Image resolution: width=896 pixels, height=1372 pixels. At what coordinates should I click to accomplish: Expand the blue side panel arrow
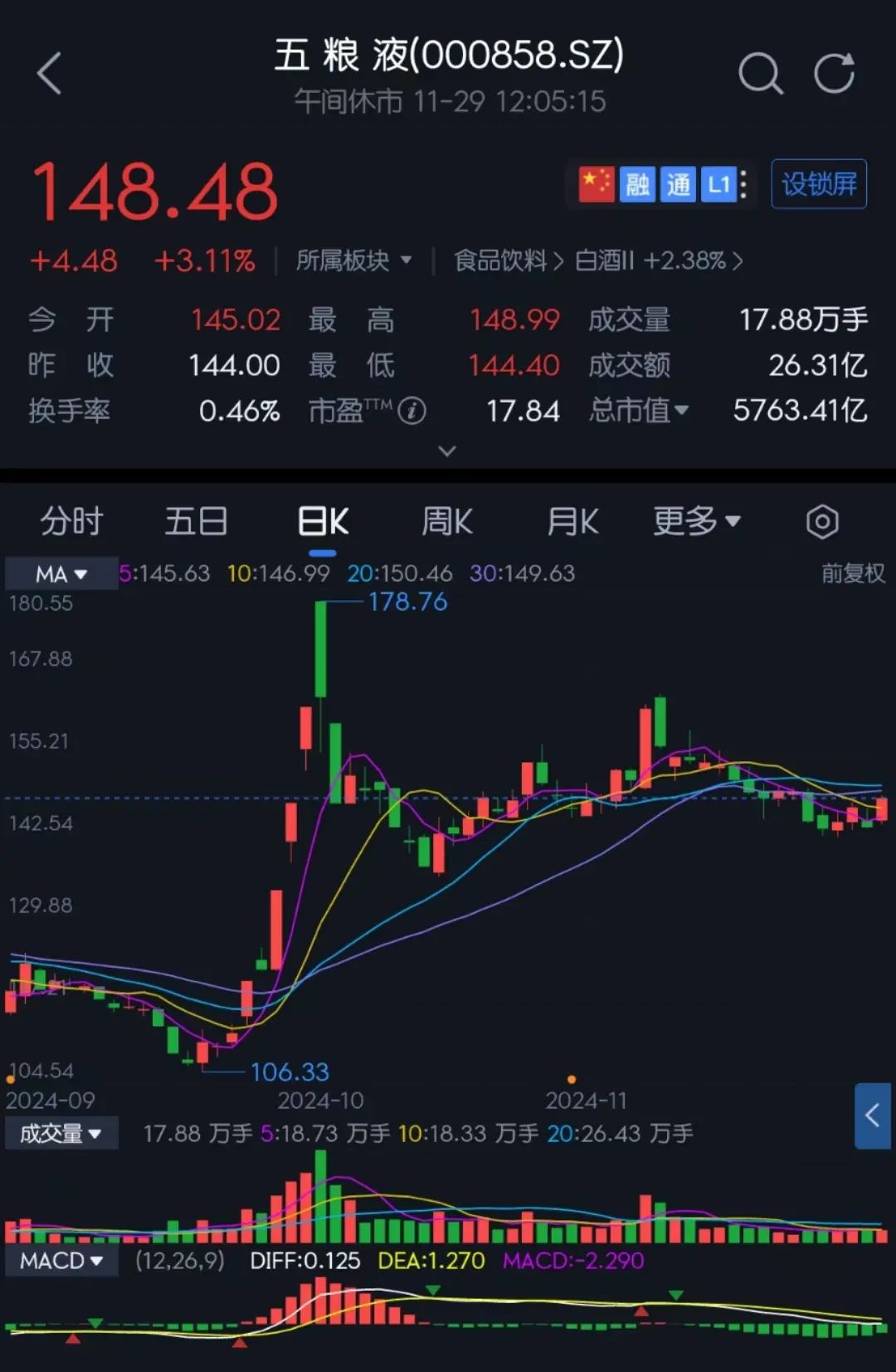click(x=872, y=1116)
